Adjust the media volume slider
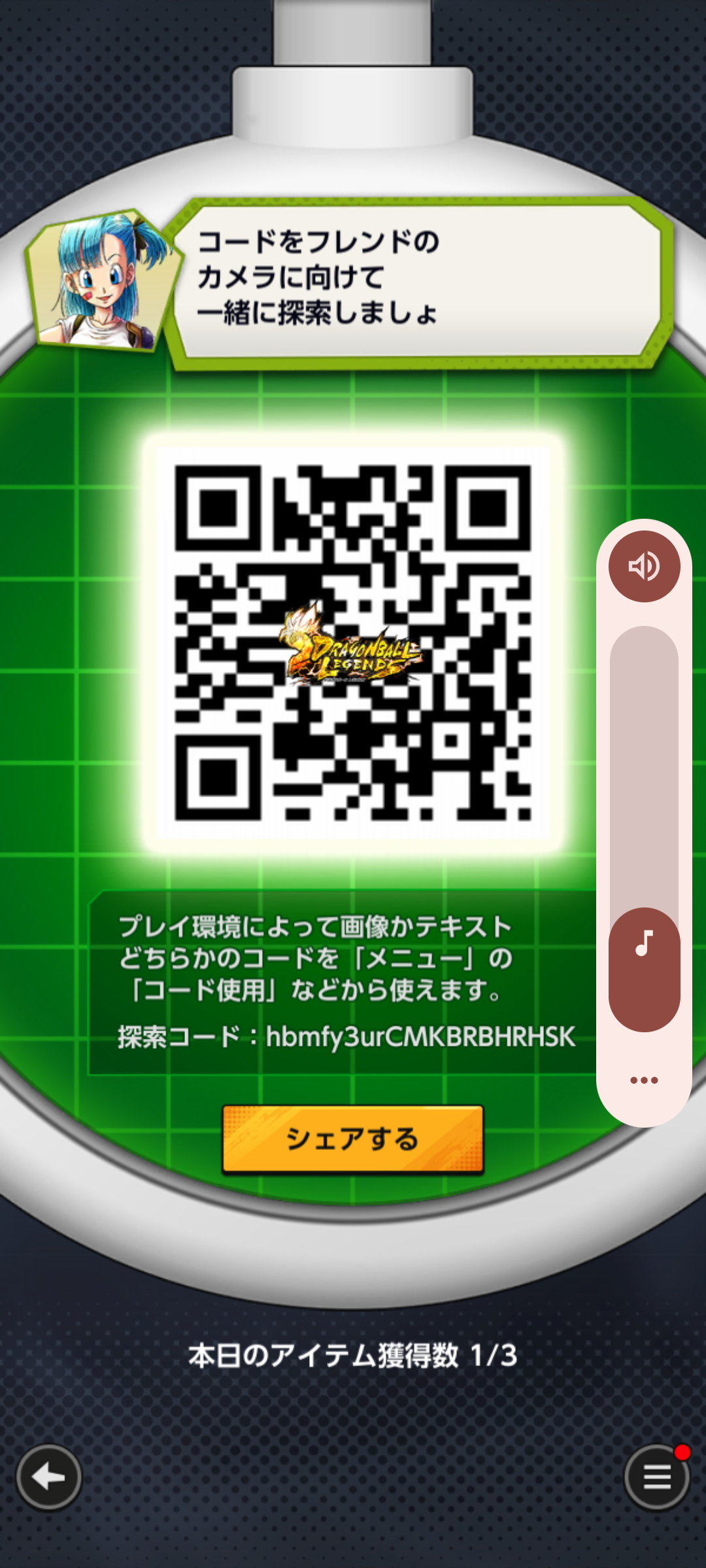706x1568 pixels. (644, 828)
